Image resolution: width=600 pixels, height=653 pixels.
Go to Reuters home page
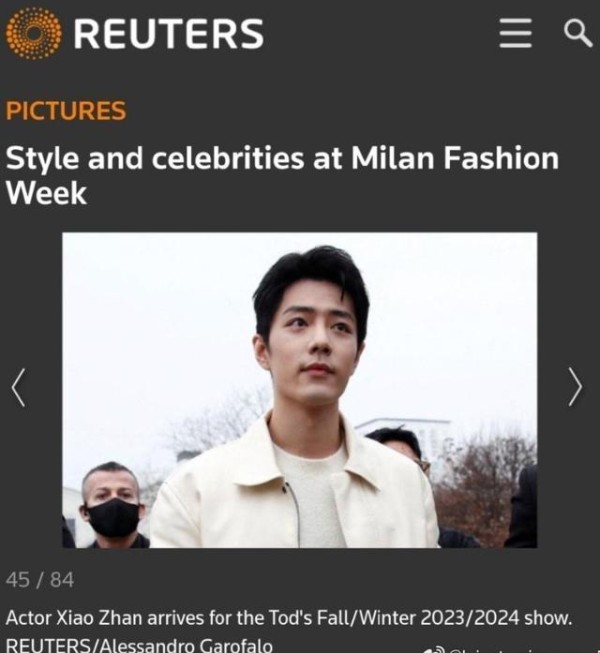click(134, 34)
